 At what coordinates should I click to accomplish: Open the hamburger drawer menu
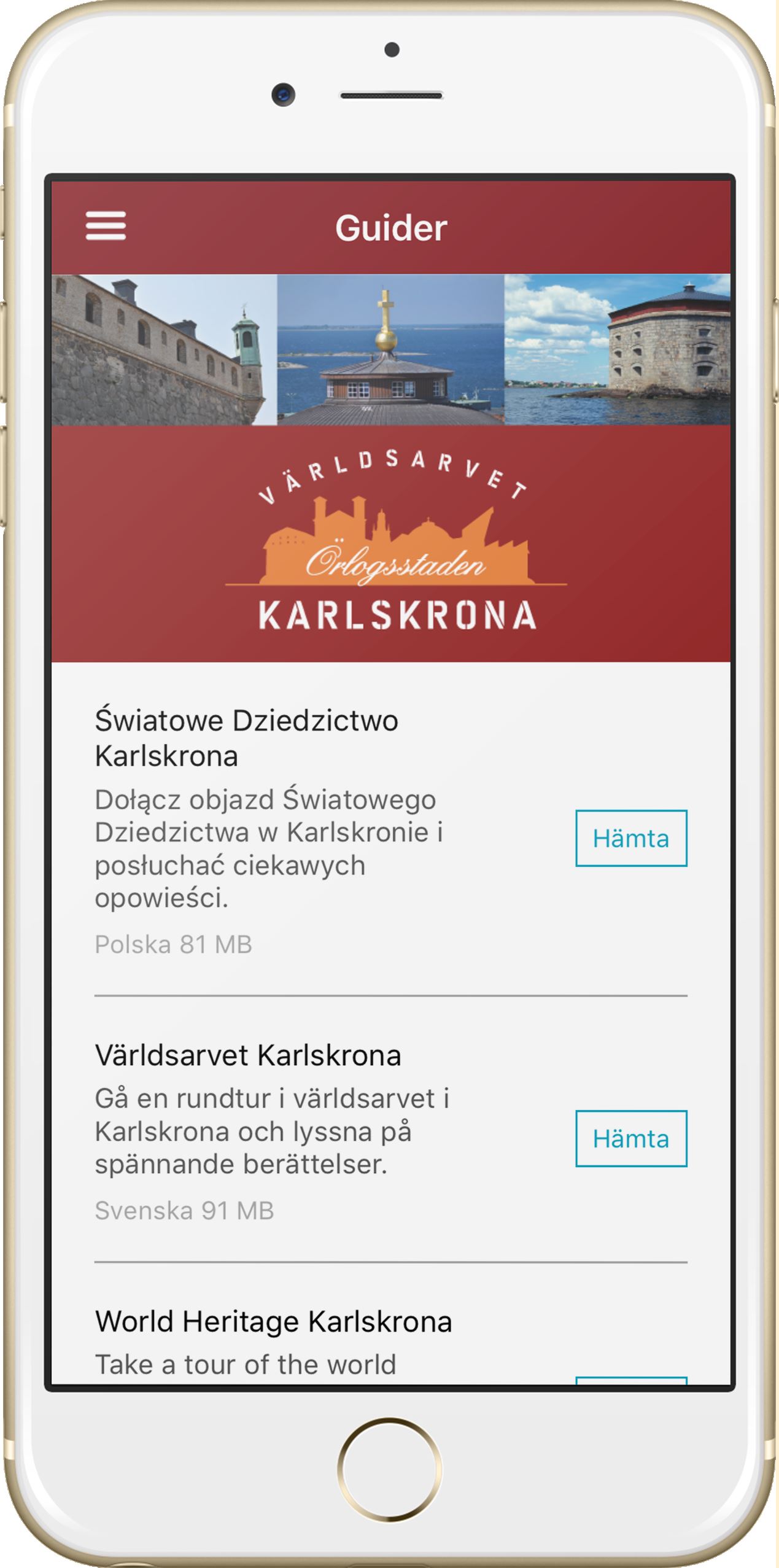(x=106, y=226)
